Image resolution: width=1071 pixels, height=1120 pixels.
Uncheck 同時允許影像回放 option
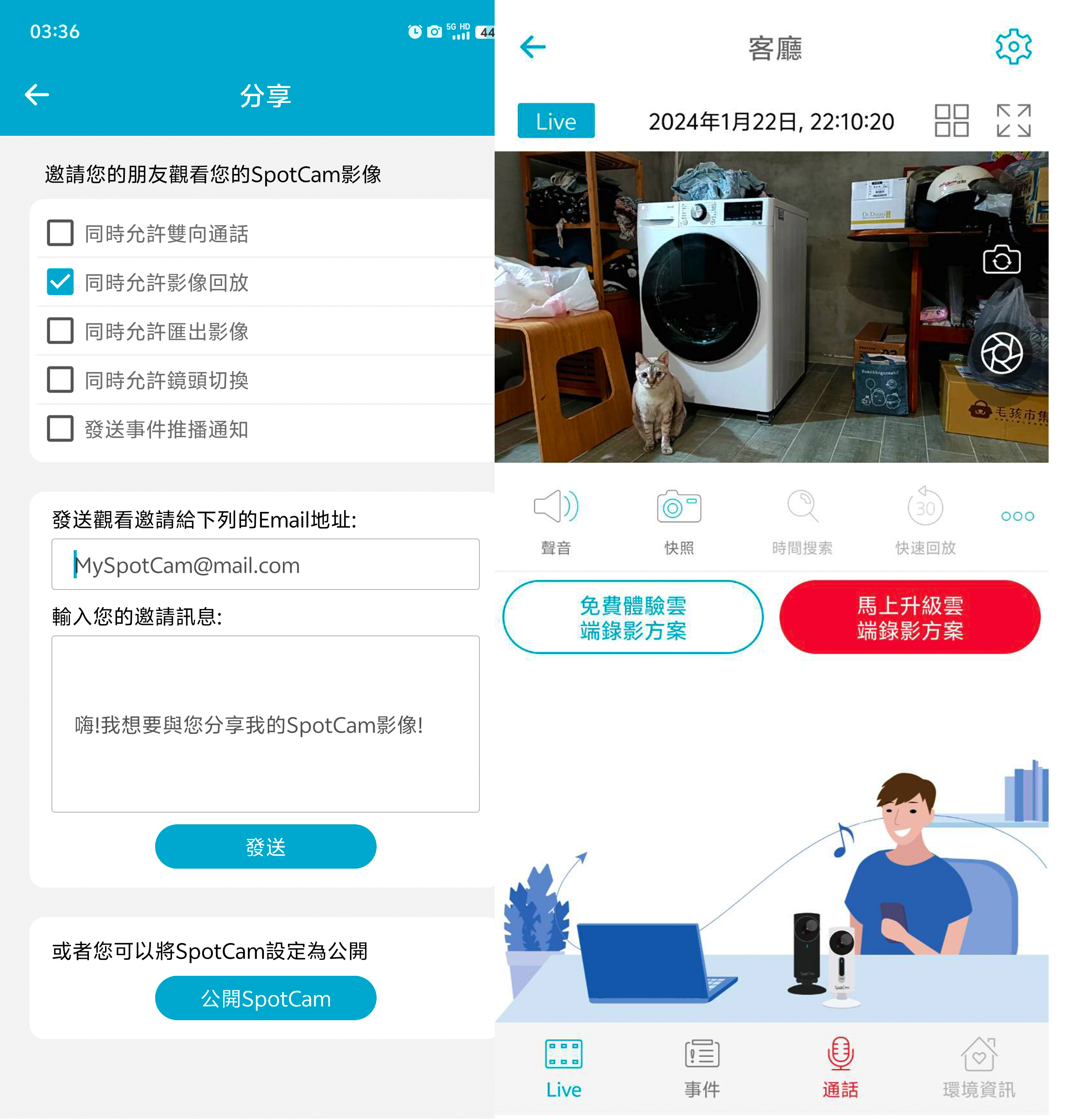(60, 282)
